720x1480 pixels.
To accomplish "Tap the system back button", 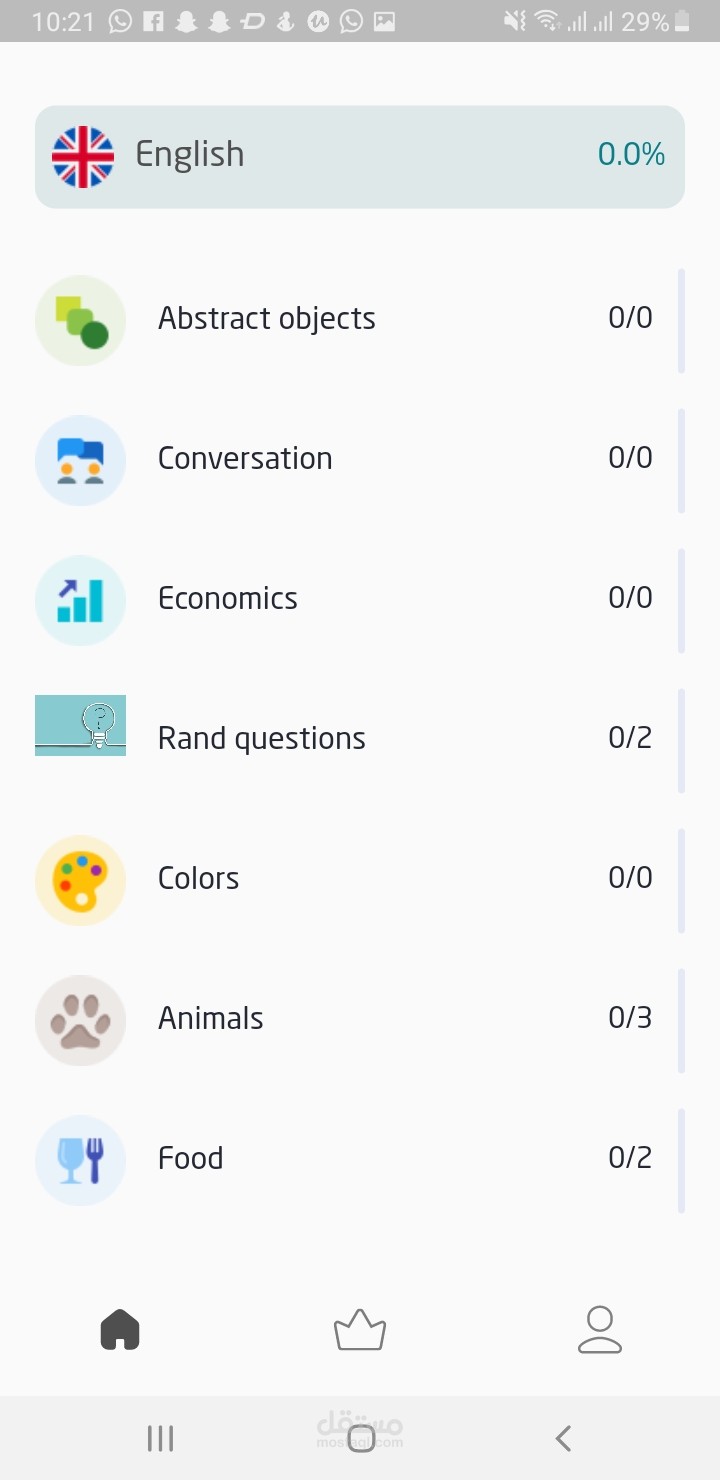I will (x=563, y=1439).
